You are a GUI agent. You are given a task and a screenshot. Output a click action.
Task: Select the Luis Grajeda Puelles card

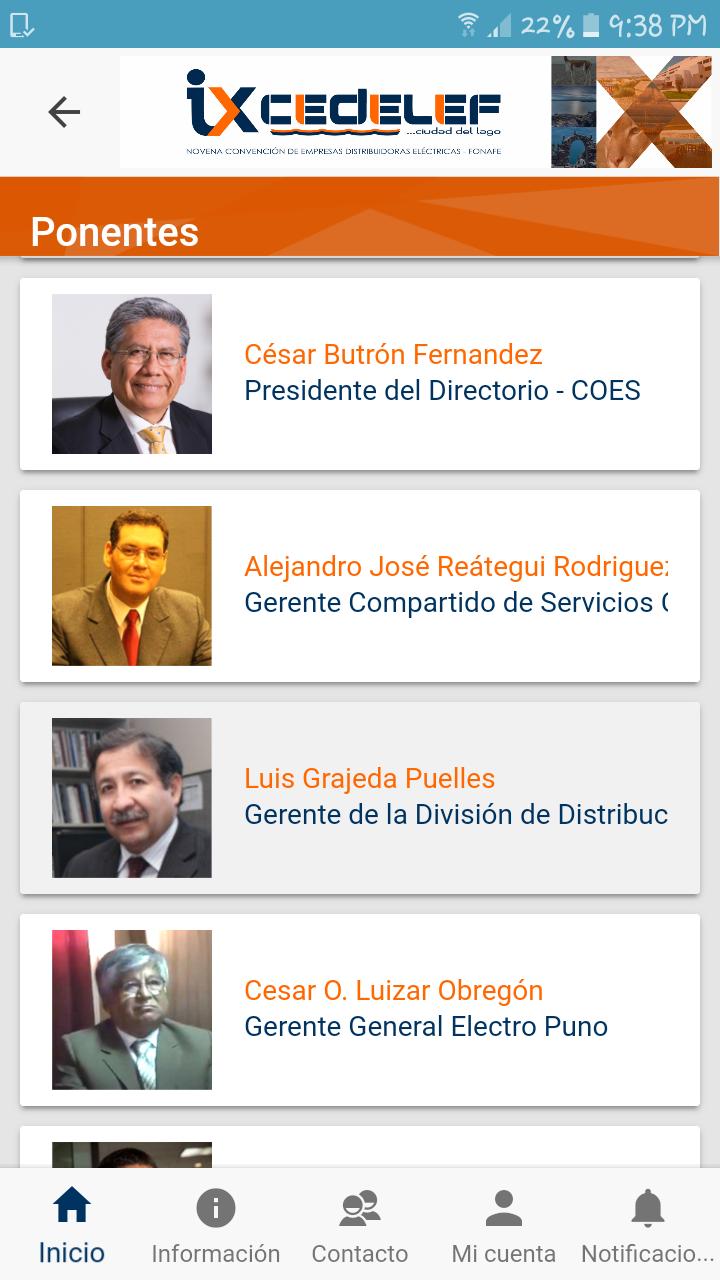click(360, 798)
